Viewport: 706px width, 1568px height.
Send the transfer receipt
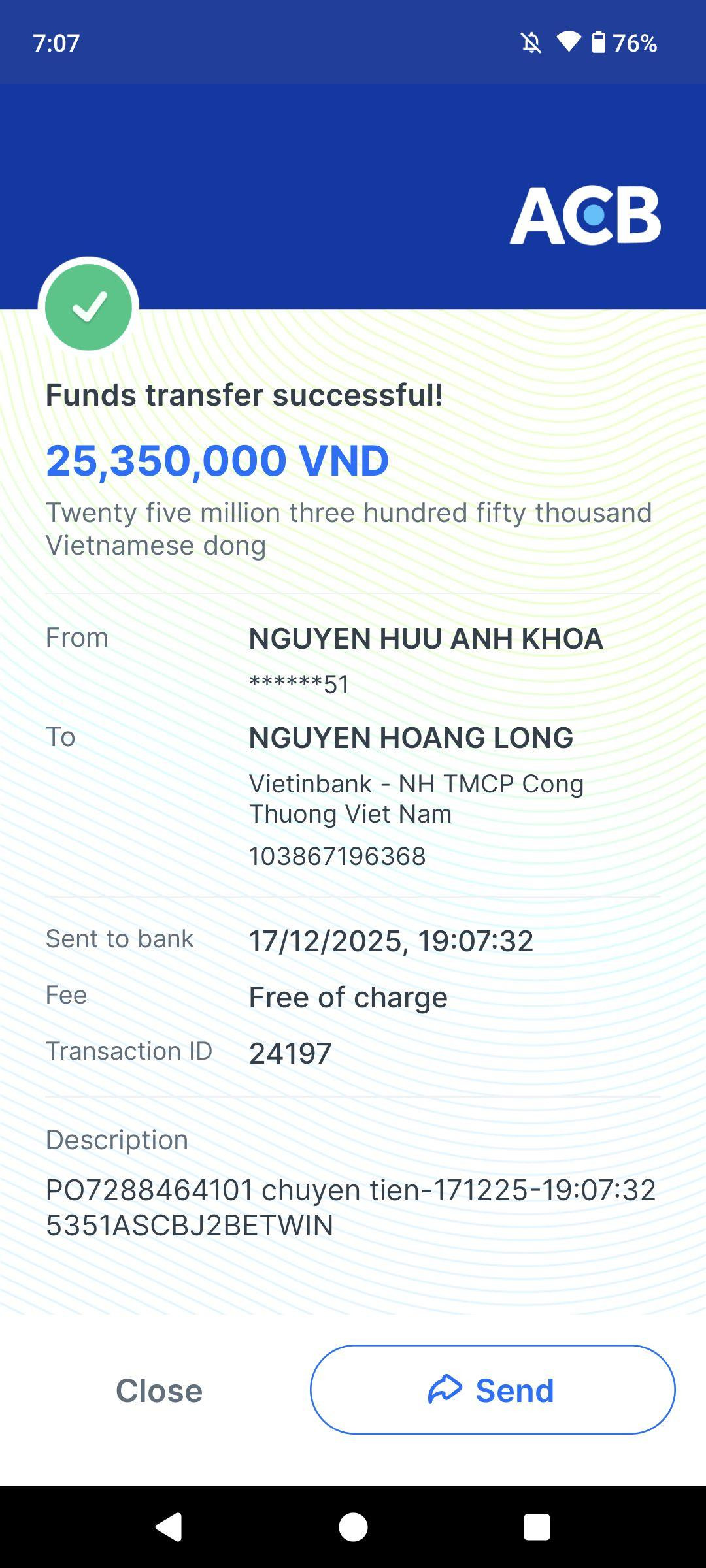tap(492, 1390)
